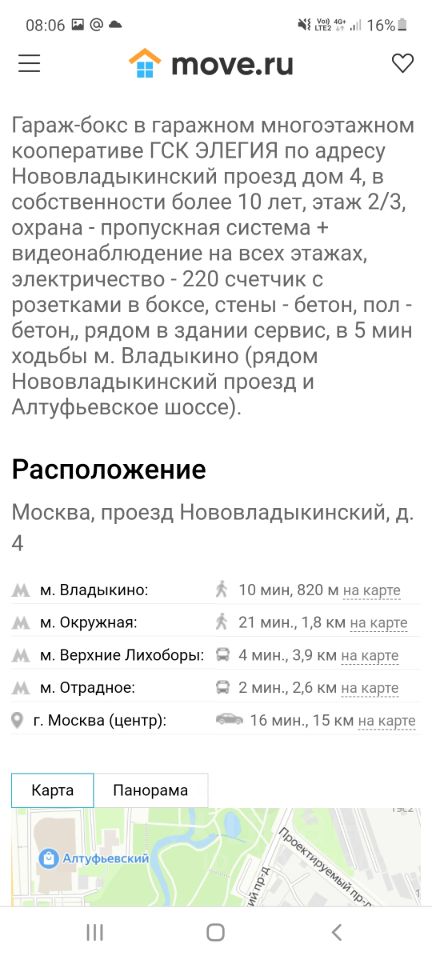Show м. Отрадное on the map
The height and width of the screenshot is (960, 432).
tap(370, 688)
